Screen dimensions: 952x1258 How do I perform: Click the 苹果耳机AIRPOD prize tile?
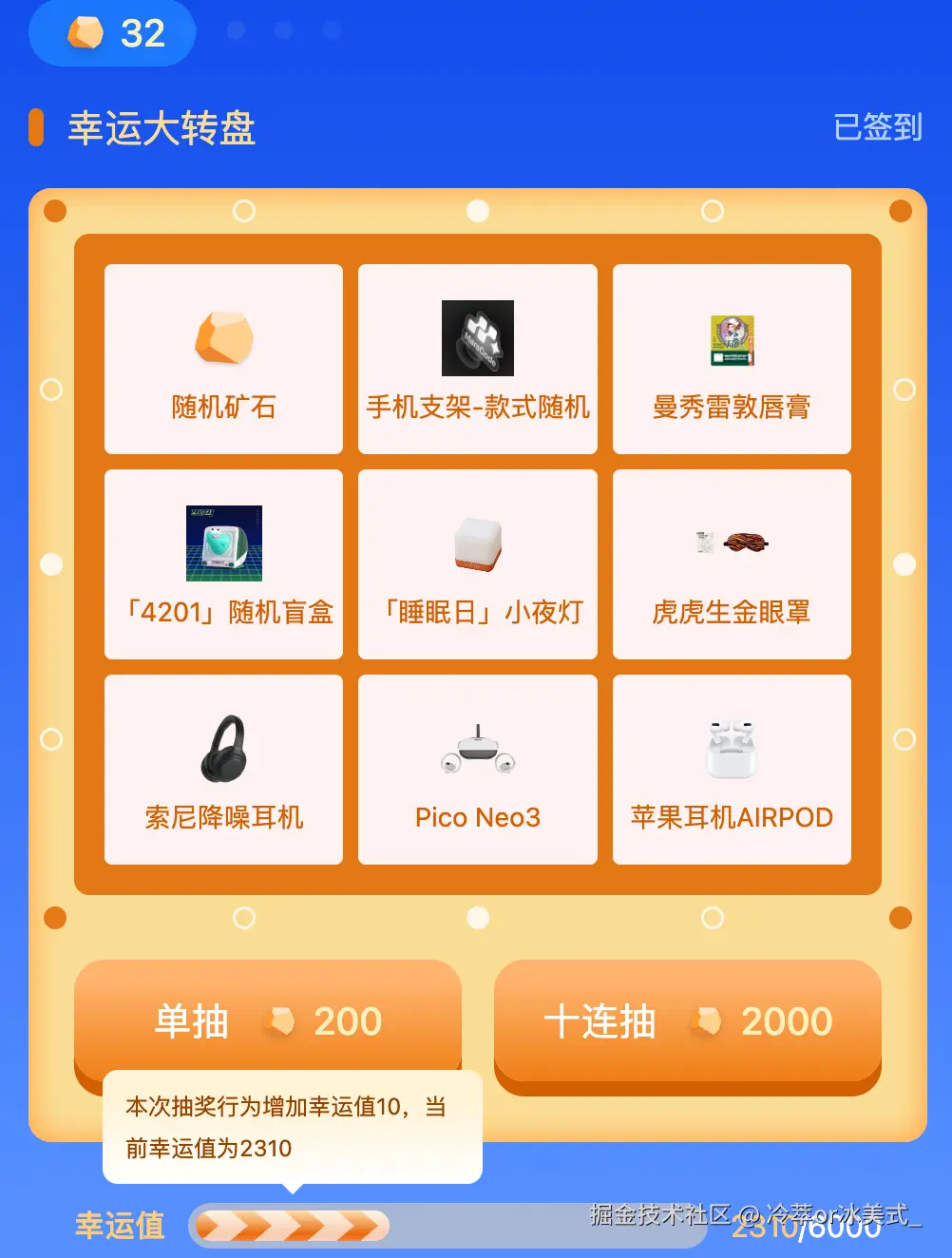click(x=732, y=769)
